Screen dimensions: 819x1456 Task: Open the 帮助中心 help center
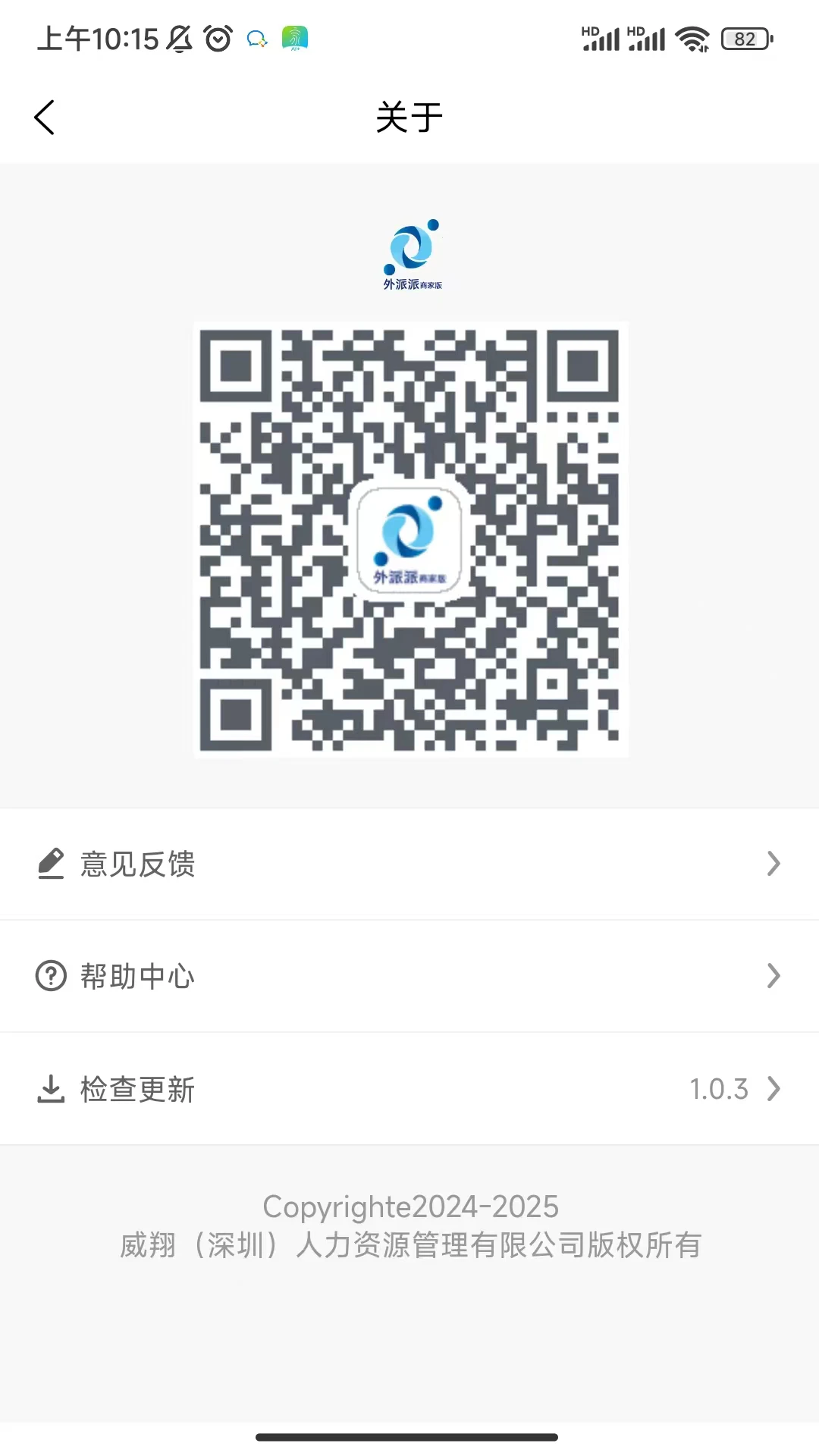pyautogui.click(x=136, y=976)
